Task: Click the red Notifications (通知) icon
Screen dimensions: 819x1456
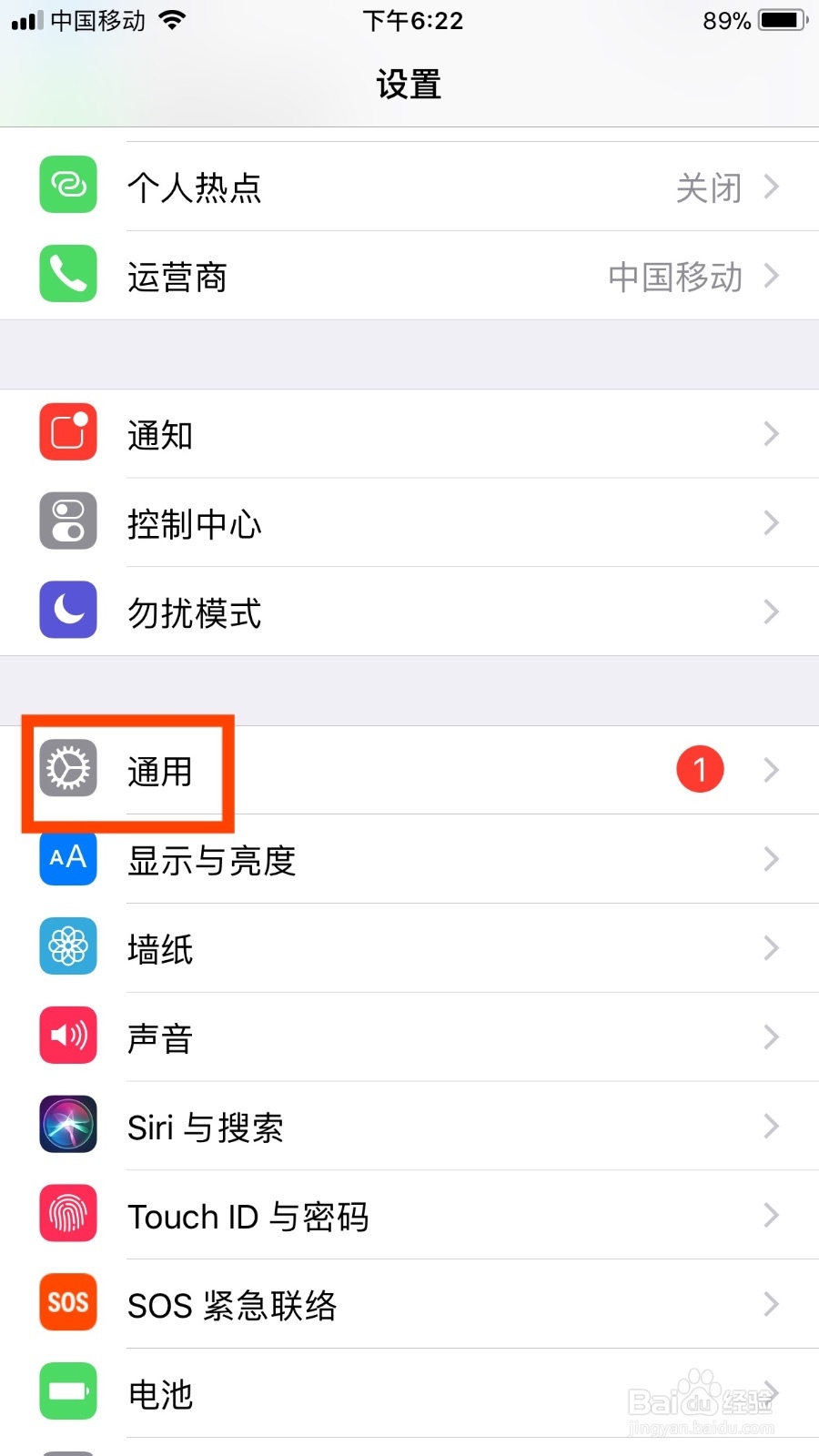Action: pyautogui.click(x=66, y=432)
